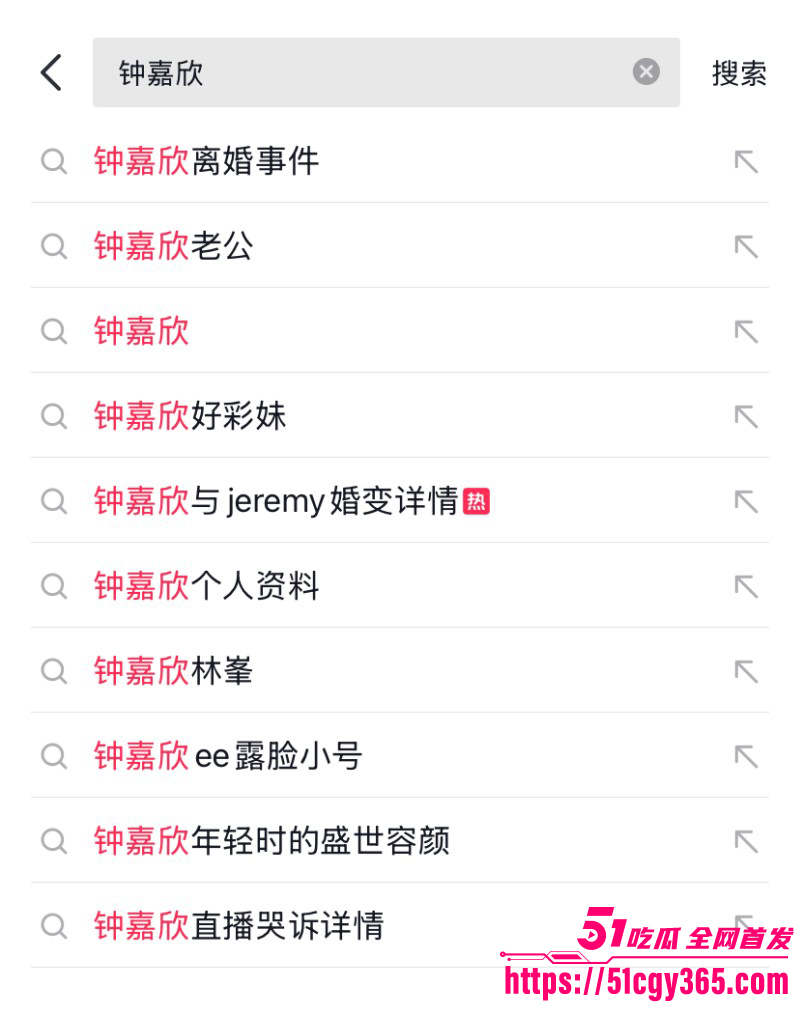Click the 热 hot badge on the婚变详情 suggestion
Screen dimensions: 800x1014
tap(478, 501)
